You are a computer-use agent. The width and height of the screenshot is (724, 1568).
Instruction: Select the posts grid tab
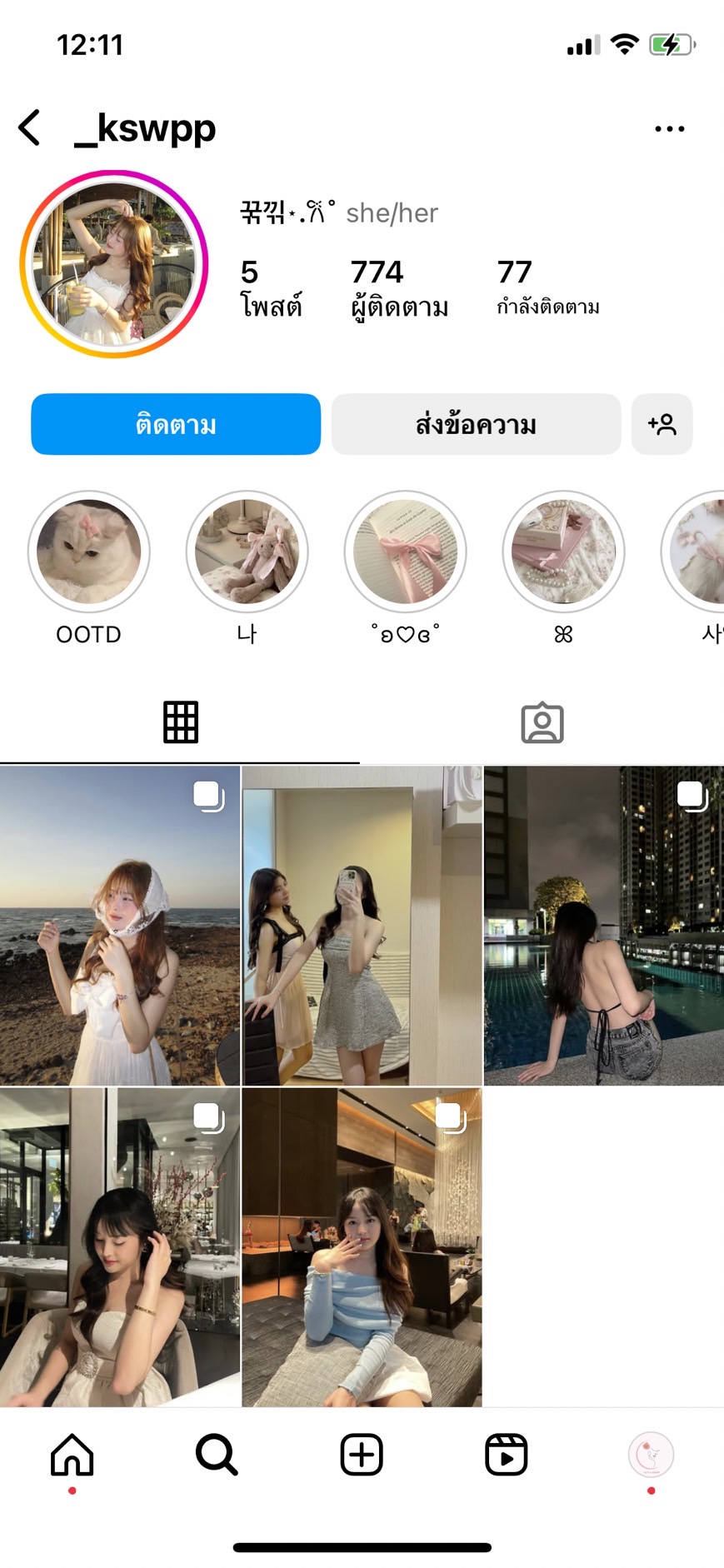[x=180, y=722]
